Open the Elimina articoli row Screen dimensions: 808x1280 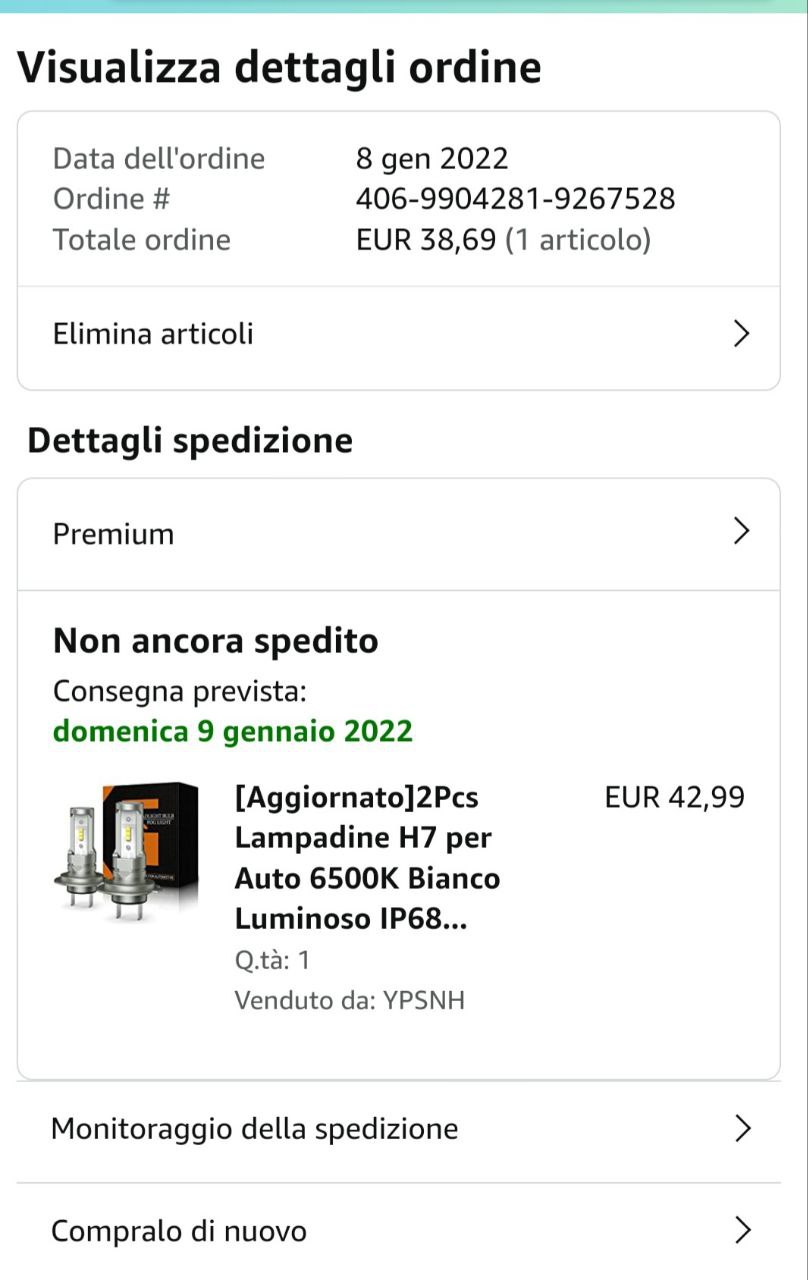tap(398, 334)
